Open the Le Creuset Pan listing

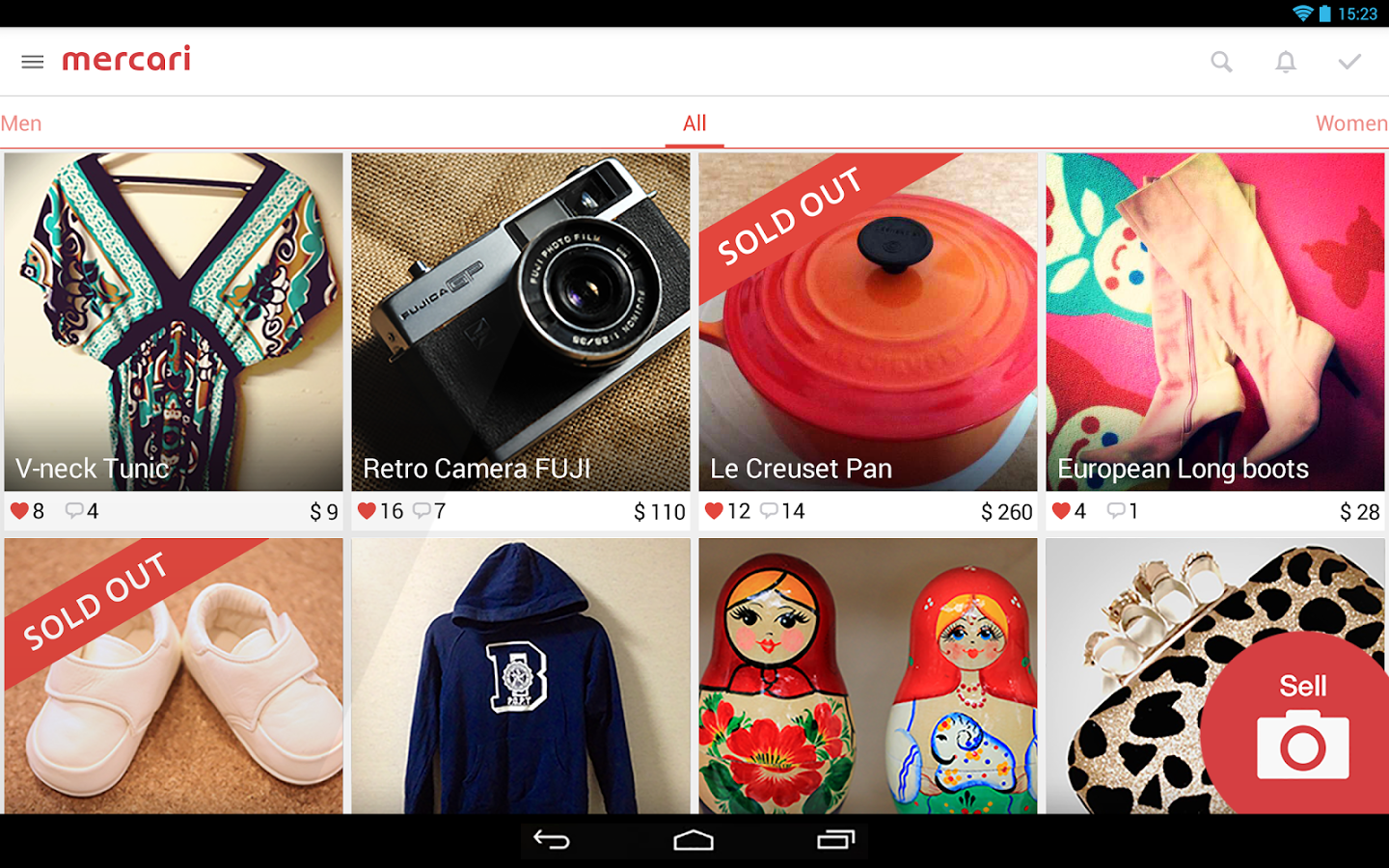coord(868,323)
